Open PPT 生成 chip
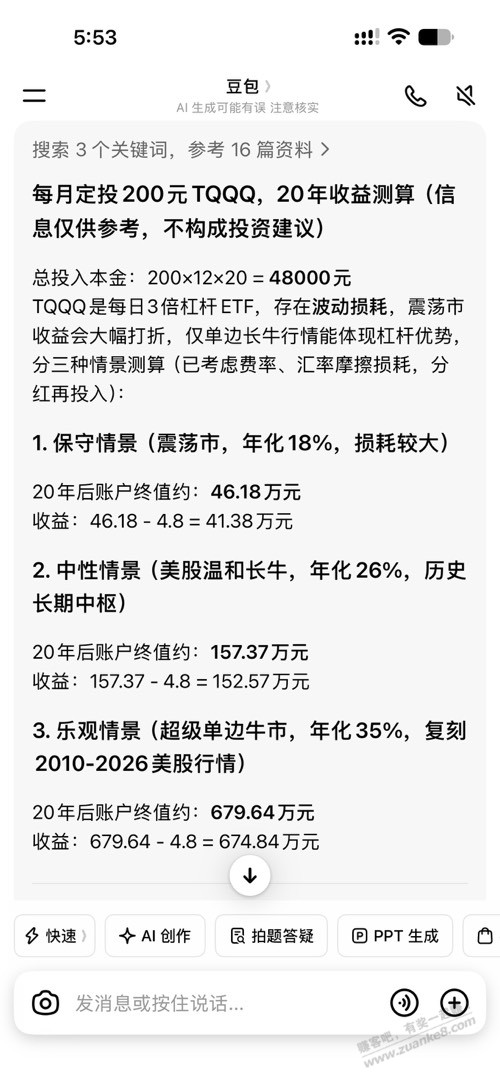This screenshot has width=500, height=1087. pyautogui.click(x=395, y=936)
